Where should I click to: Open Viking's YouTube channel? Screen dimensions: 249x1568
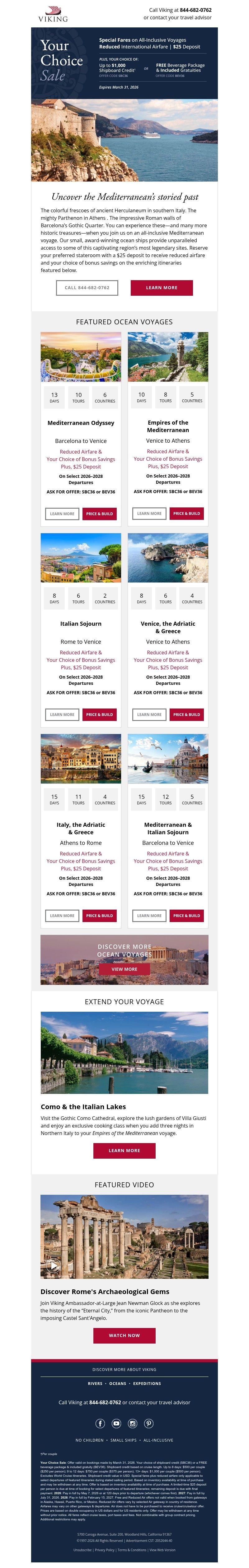pyautogui.click(x=116, y=1423)
